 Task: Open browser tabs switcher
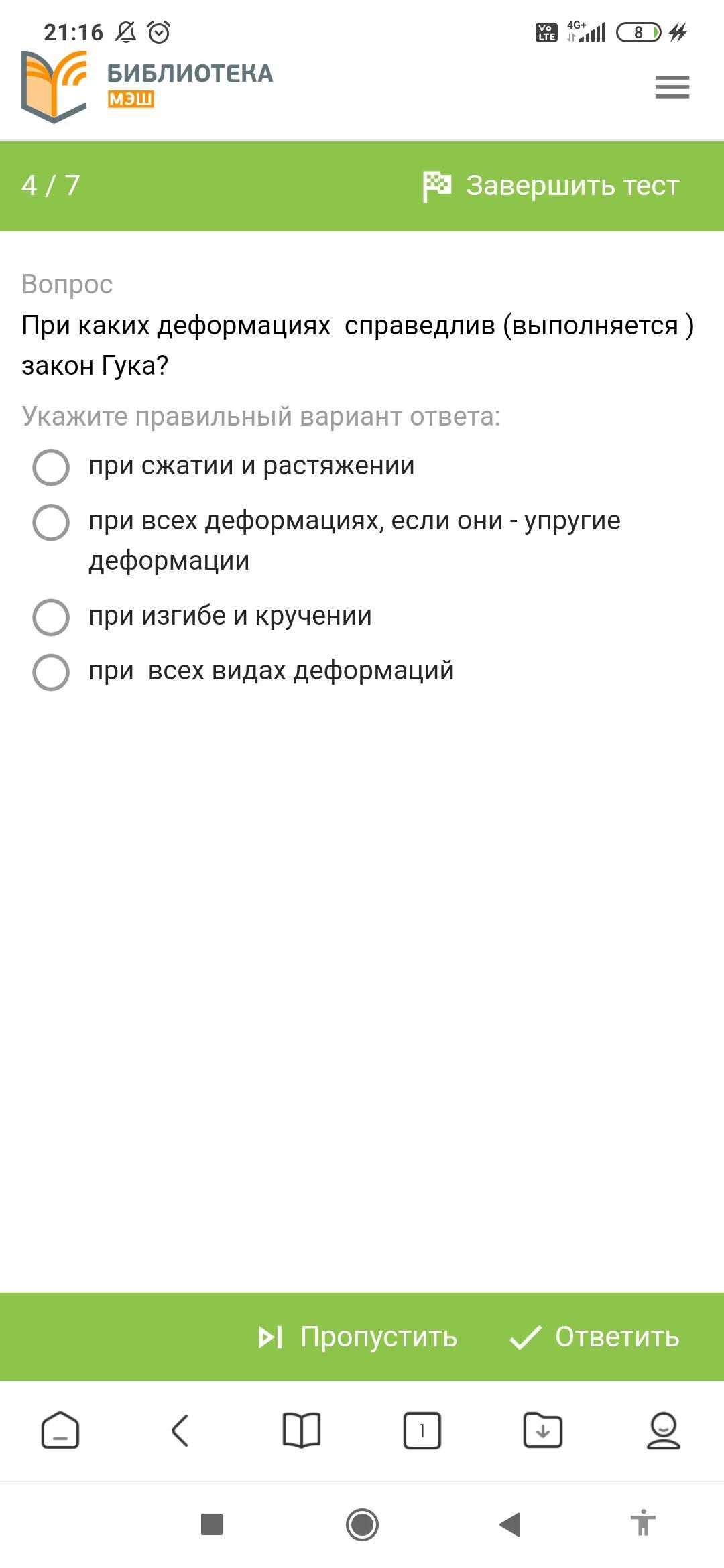(422, 1430)
